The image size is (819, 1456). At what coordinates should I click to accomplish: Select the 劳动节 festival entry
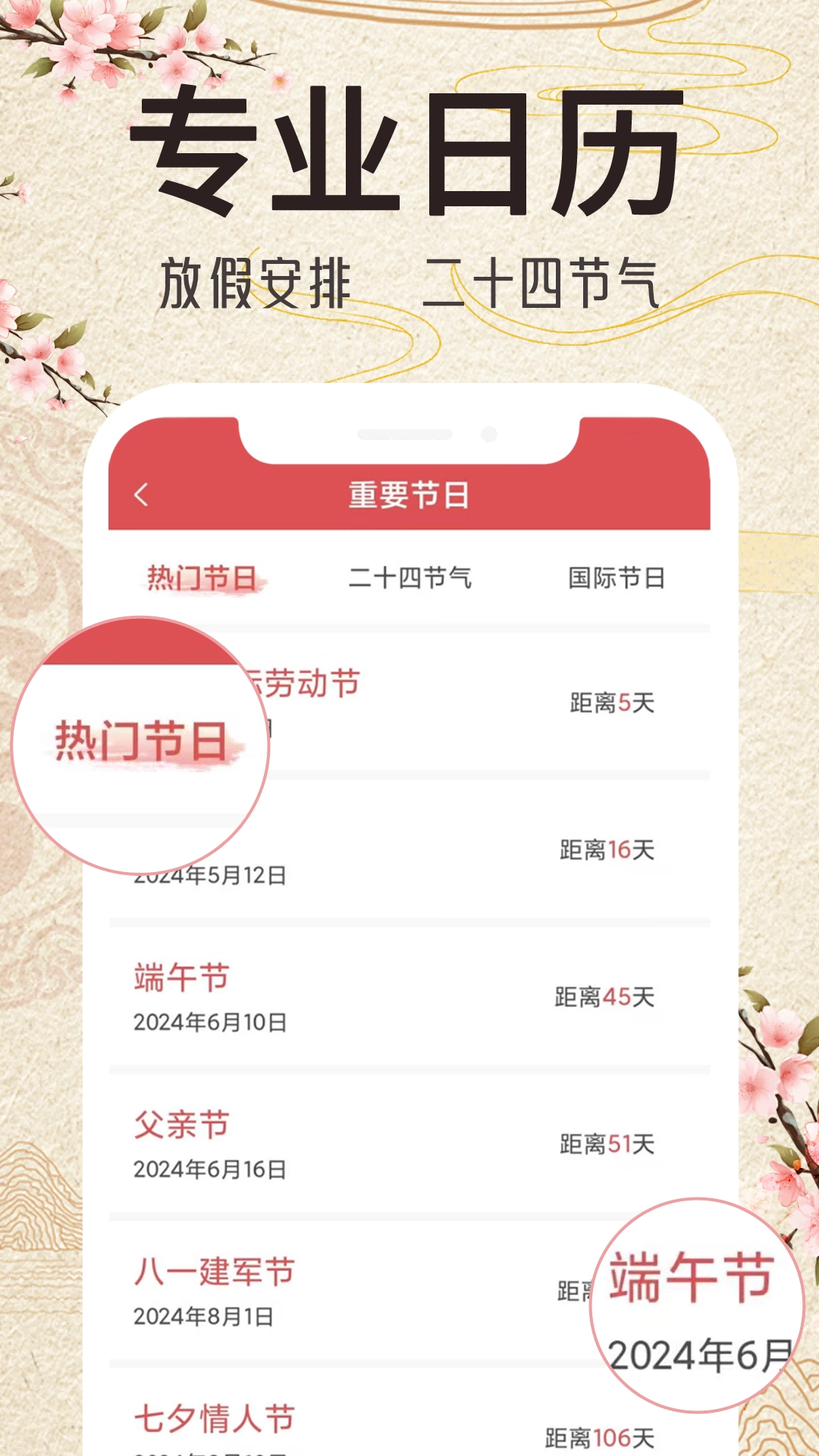click(x=303, y=682)
